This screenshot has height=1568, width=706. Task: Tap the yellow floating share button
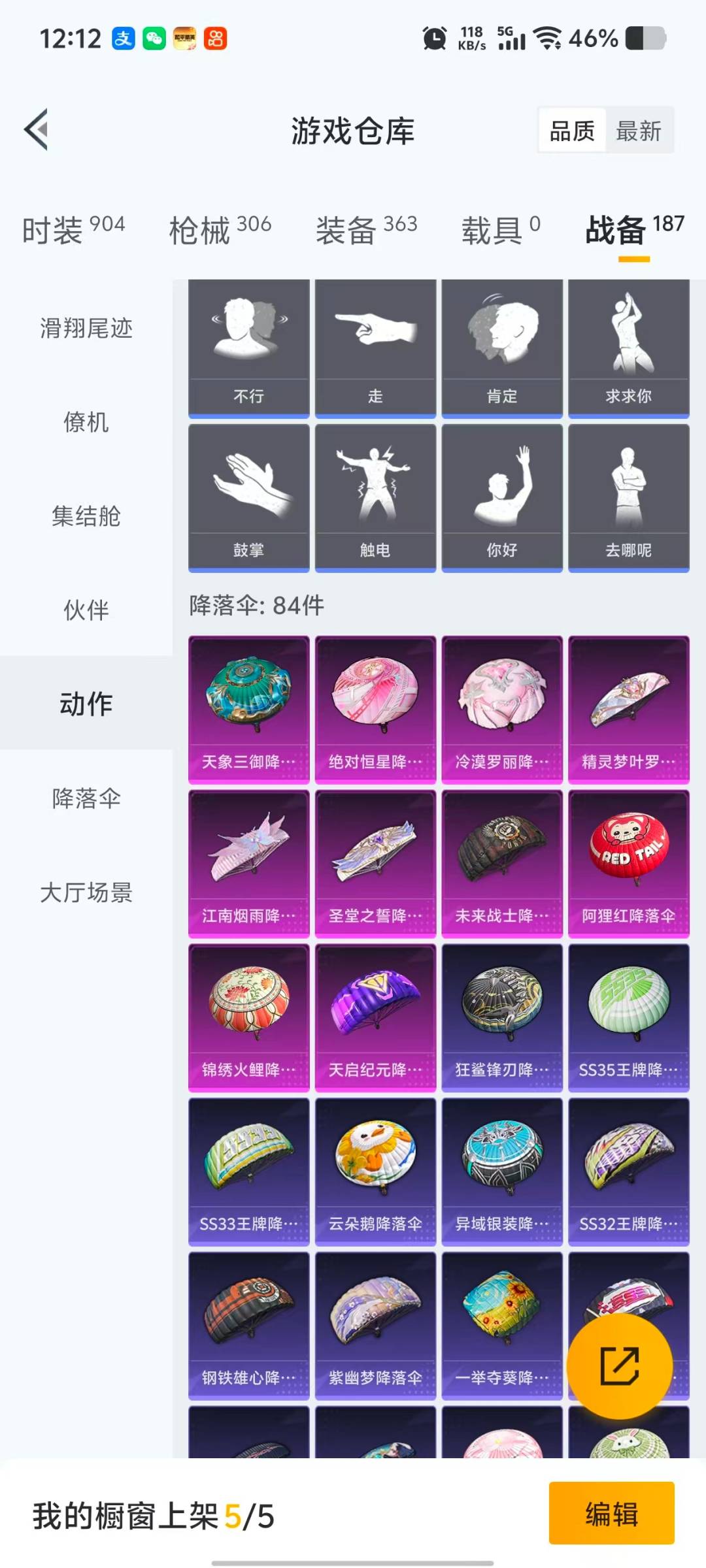(x=619, y=1365)
